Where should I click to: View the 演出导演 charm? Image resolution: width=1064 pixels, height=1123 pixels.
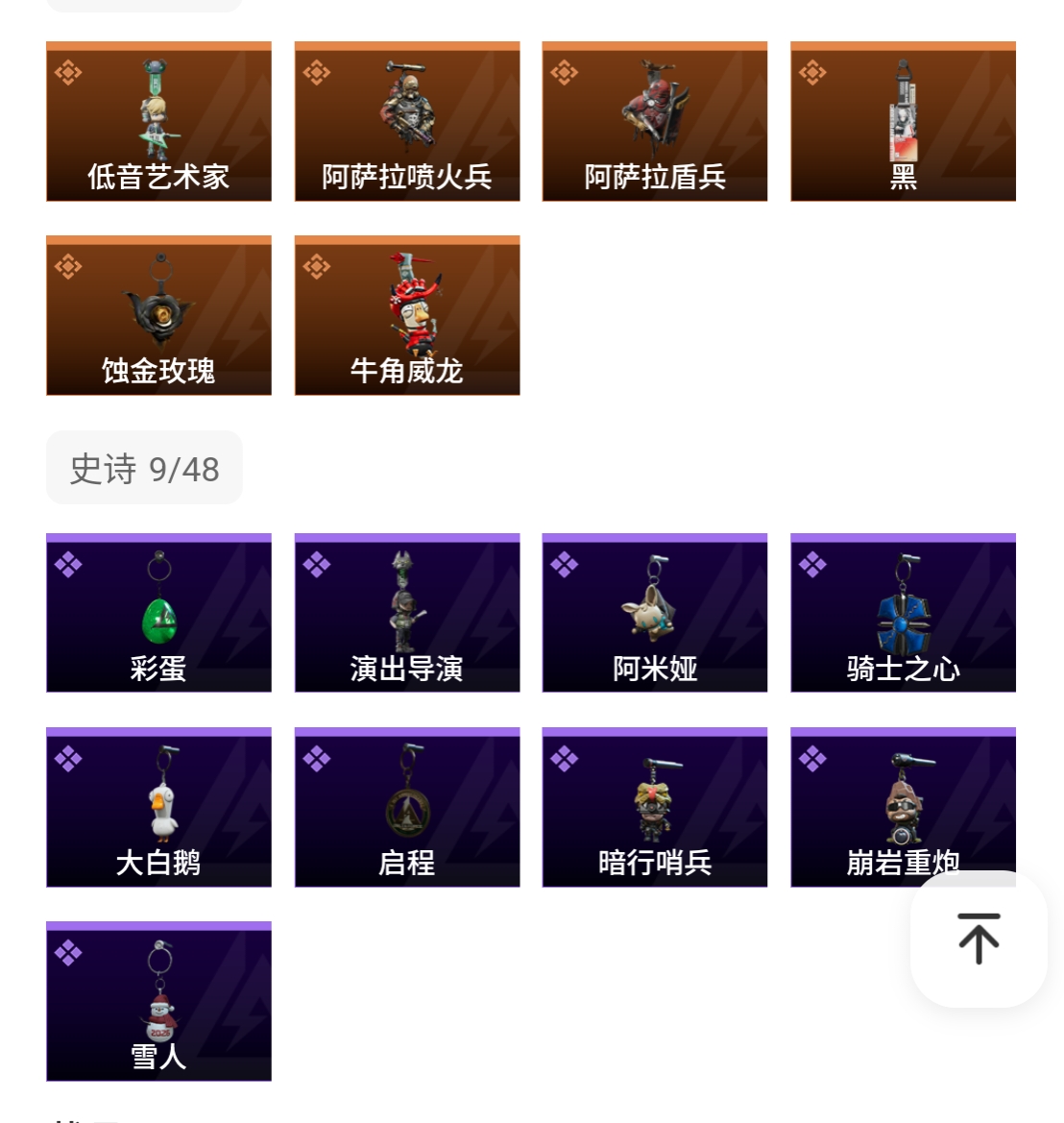coord(407,614)
